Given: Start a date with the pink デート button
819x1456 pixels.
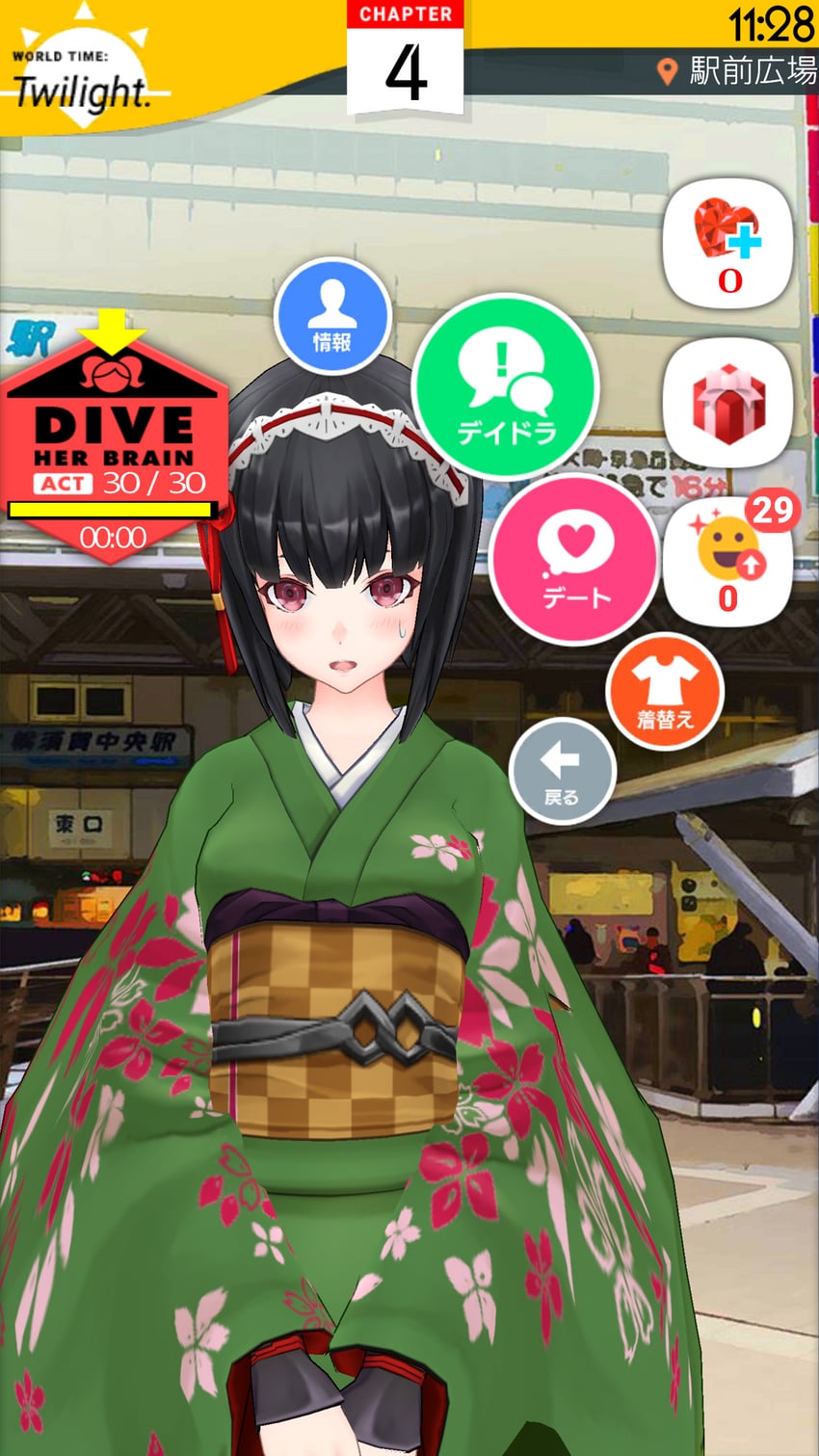Looking at the screenshot, I should click(575, 561).
